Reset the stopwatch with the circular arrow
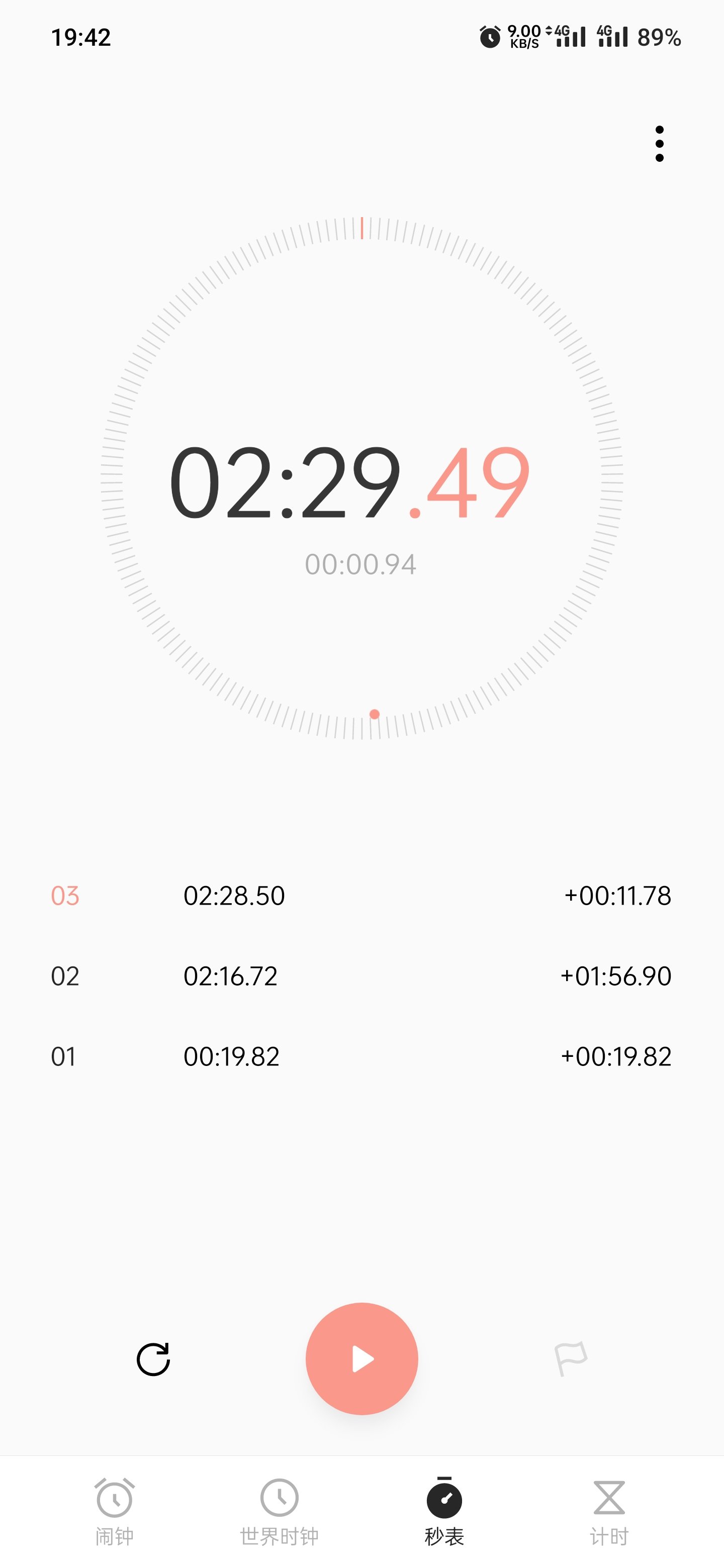724x1568 pixels. pos(153,1358)
